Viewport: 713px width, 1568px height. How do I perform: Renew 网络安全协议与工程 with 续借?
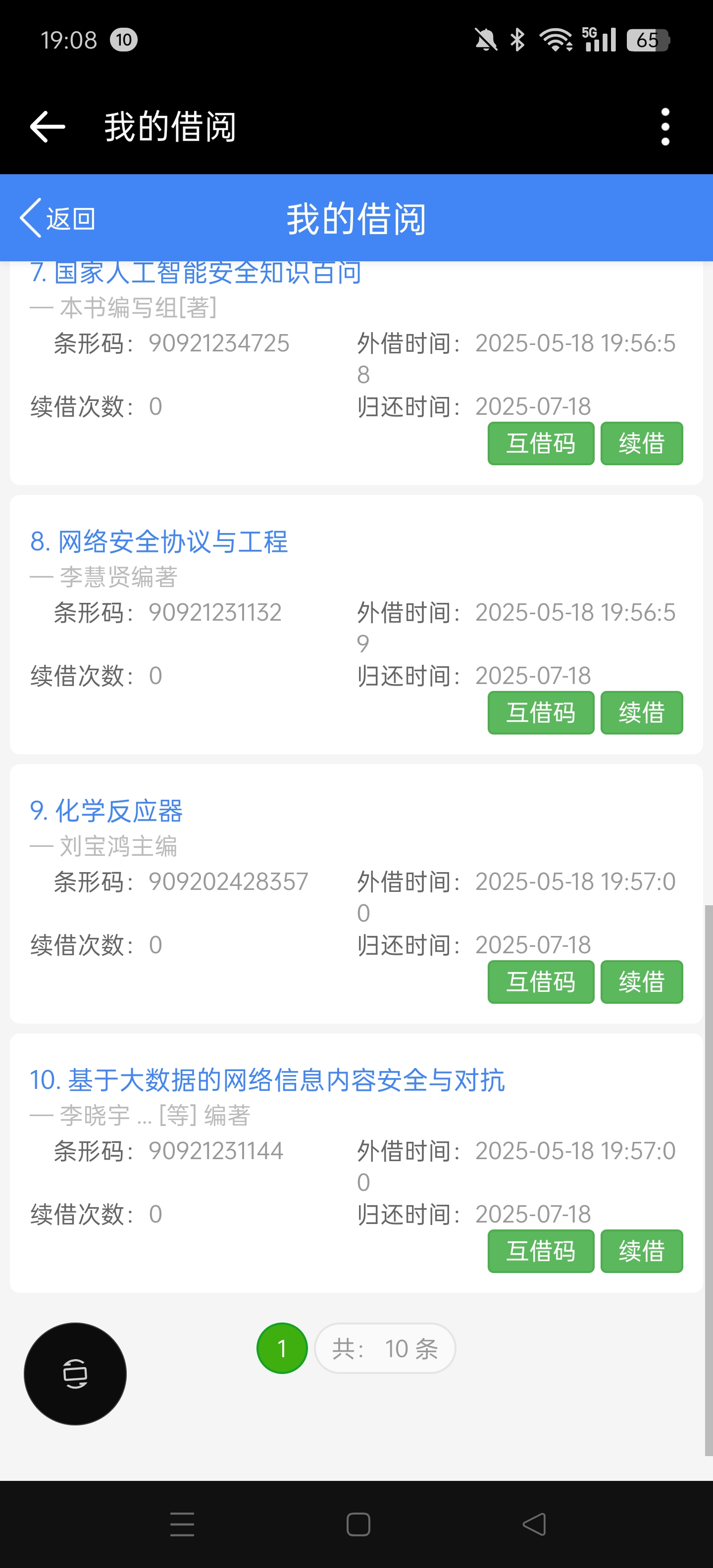click(x=641, y=712)
